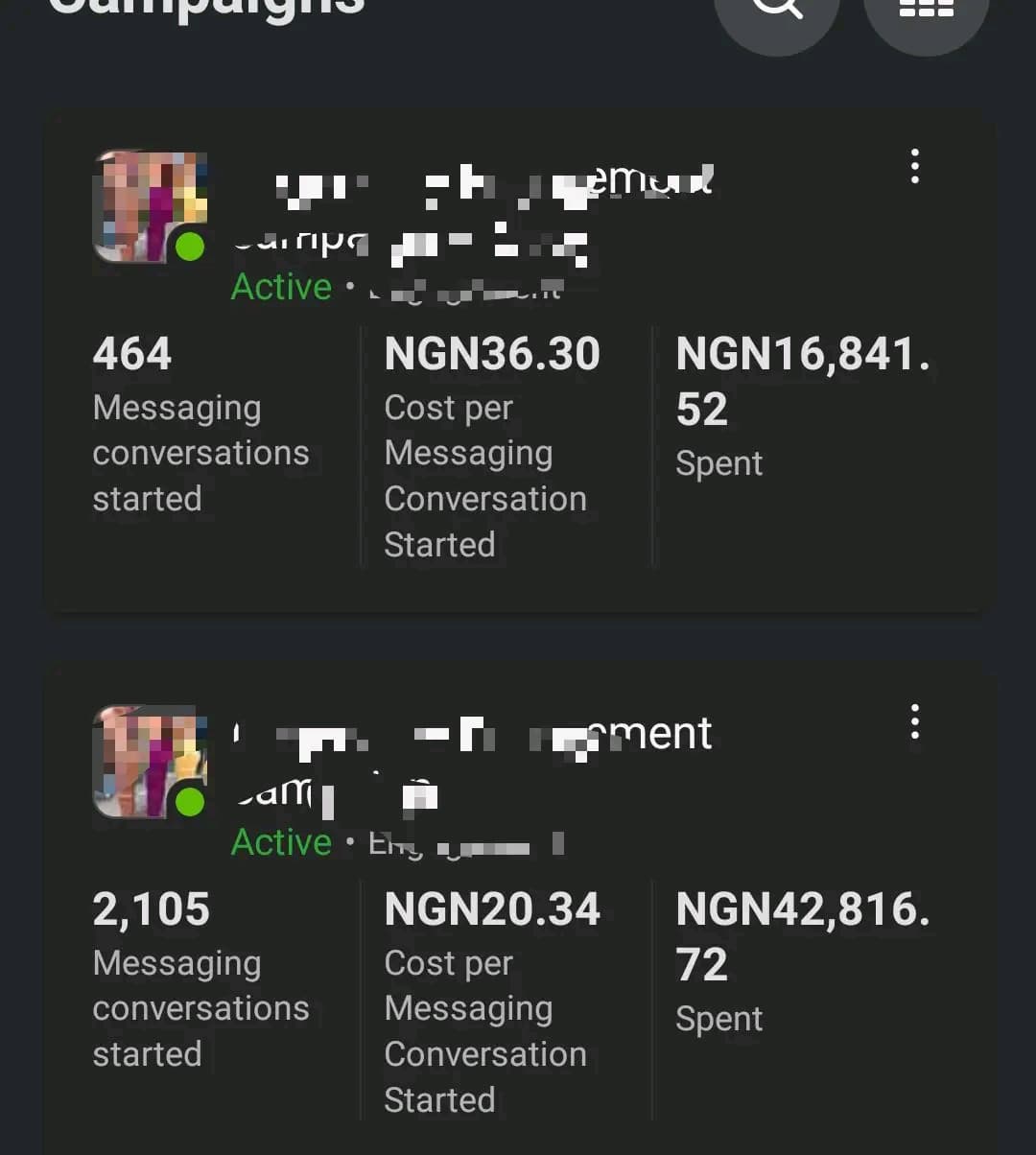Screen dimensions: 1036x1155
Task: Open options for the NGN42,816.72 campaign
Action: pos(914,722)
